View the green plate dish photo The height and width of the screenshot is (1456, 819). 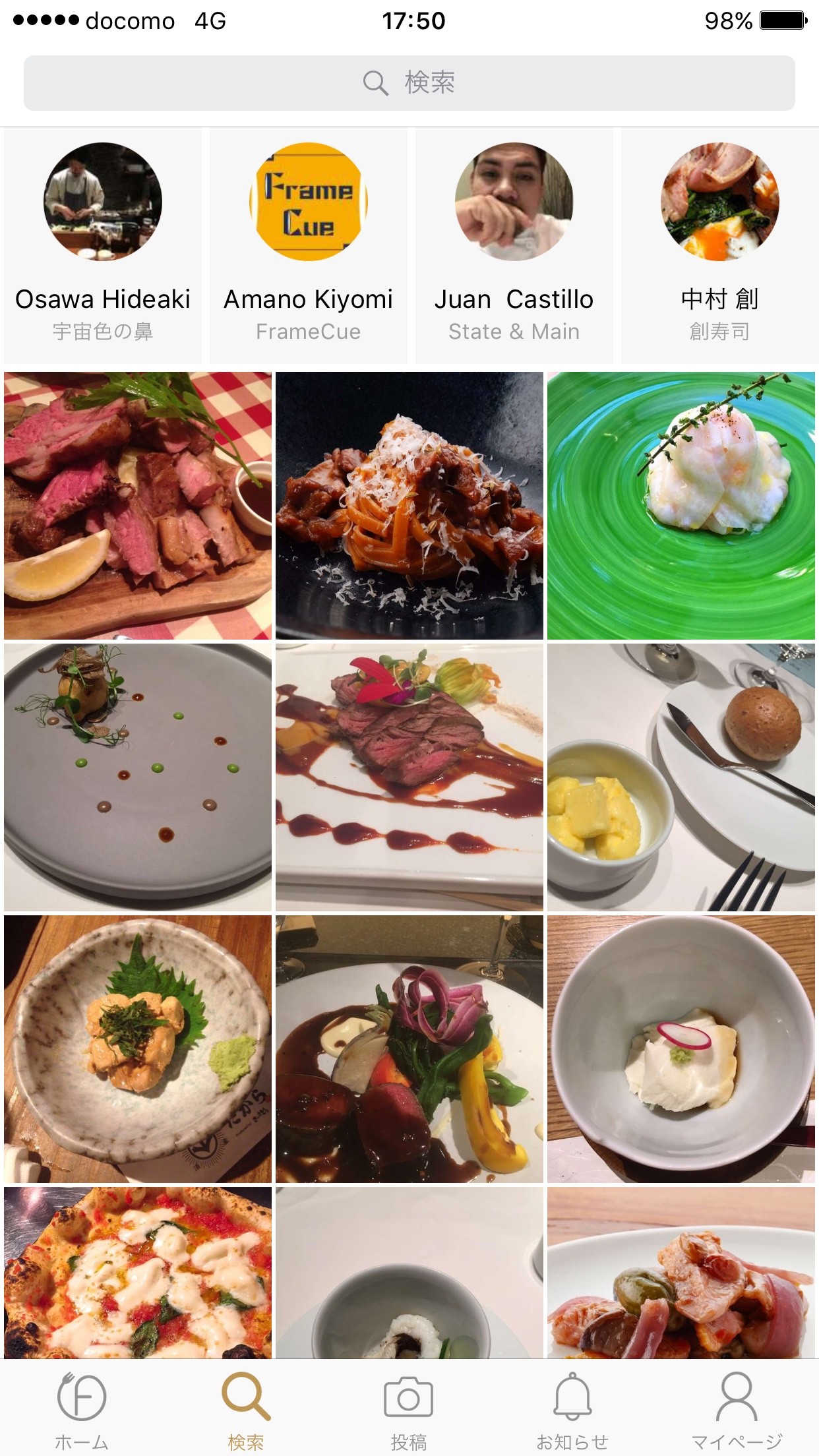point(681,506)
